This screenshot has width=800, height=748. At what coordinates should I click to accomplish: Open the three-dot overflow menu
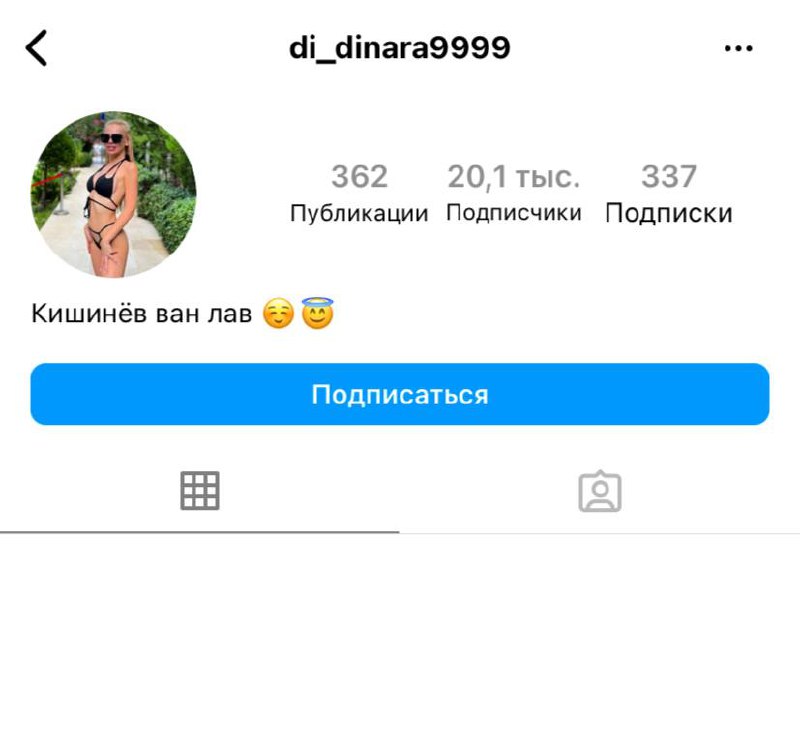(738, 48)
